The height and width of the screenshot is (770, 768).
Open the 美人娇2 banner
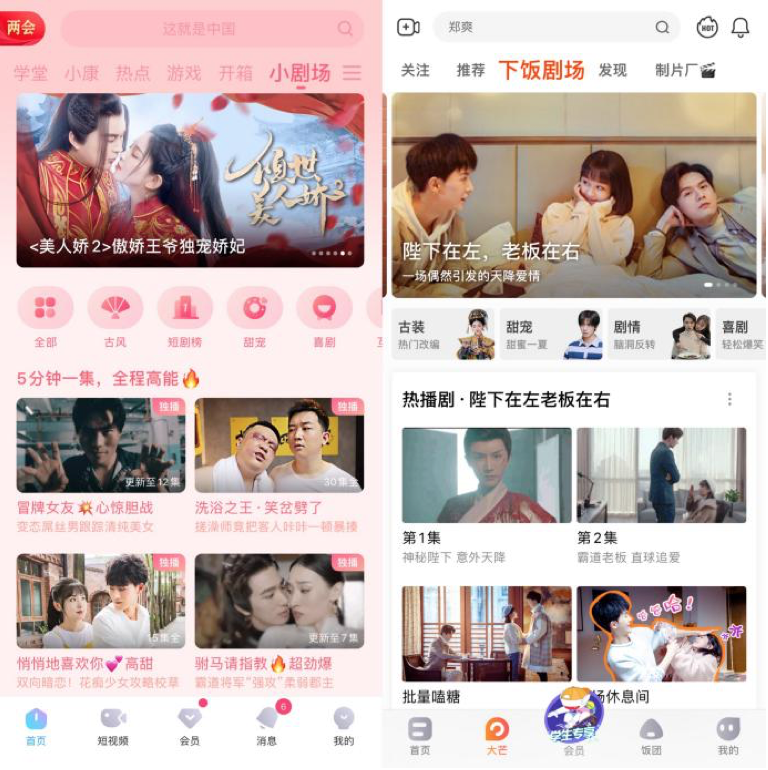[190, 180]
